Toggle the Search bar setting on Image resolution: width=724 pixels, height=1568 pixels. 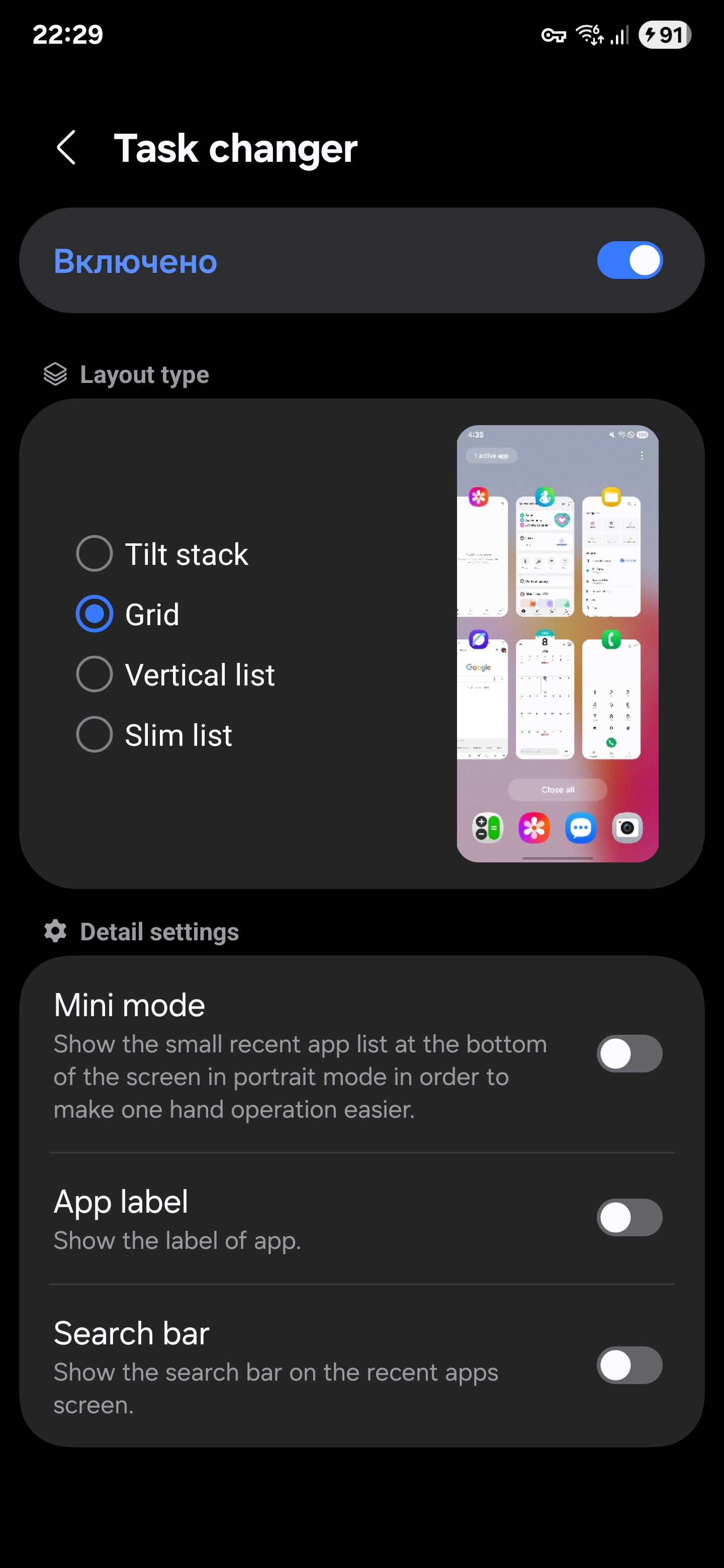click(629, 1365)
